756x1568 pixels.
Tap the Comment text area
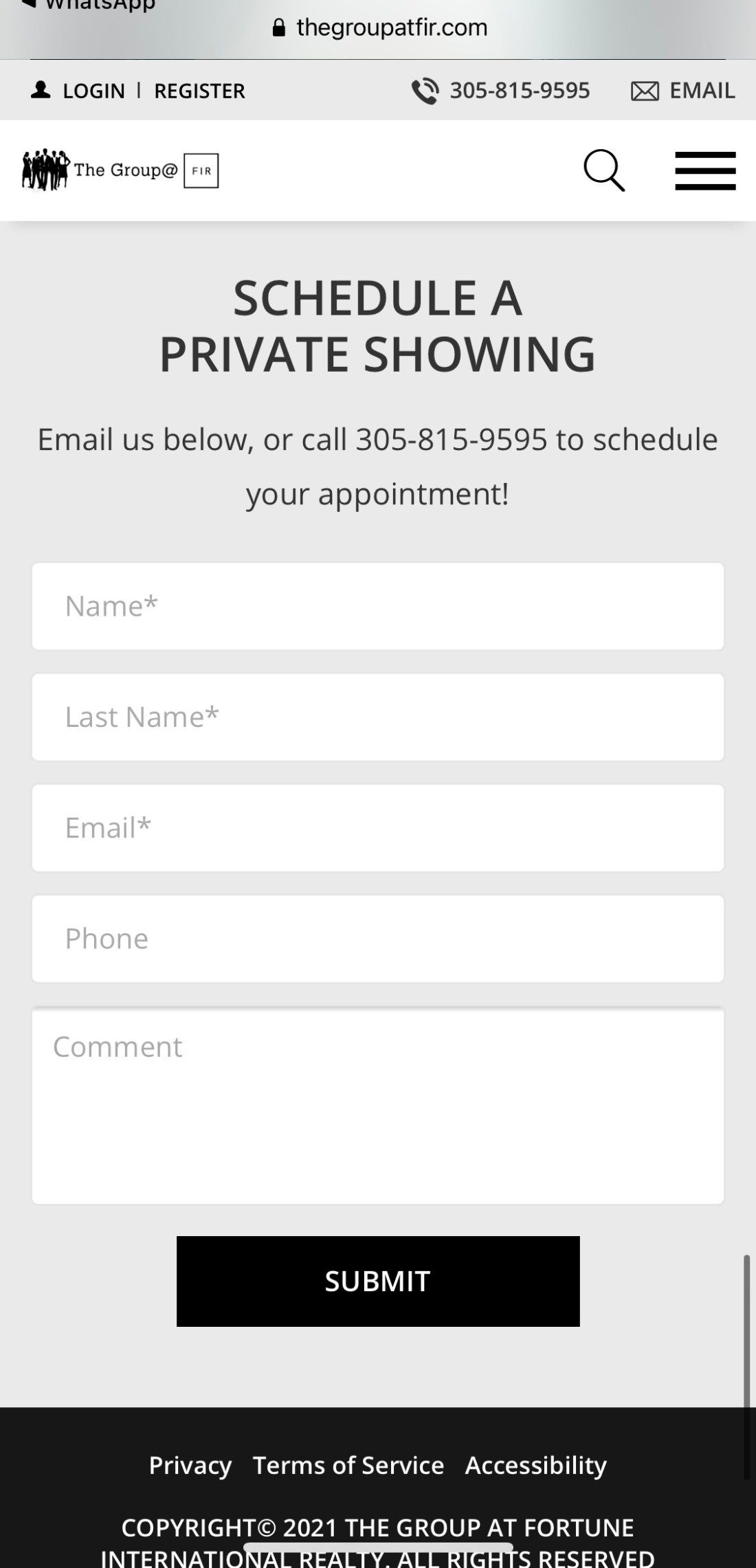point(378,1105)
